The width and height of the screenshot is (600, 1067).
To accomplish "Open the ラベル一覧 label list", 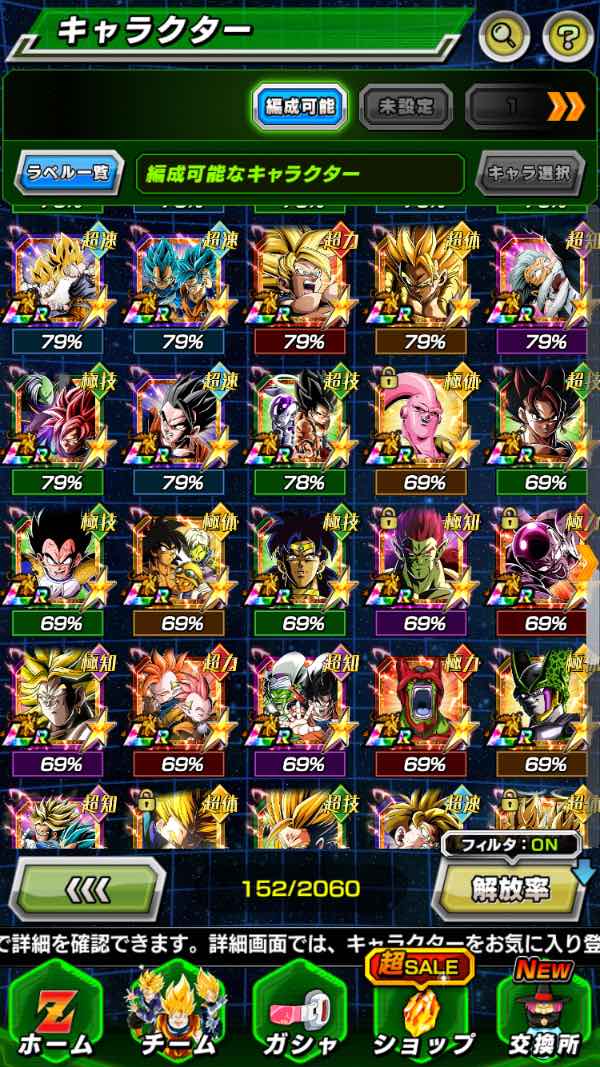I will tap(67, 173).
